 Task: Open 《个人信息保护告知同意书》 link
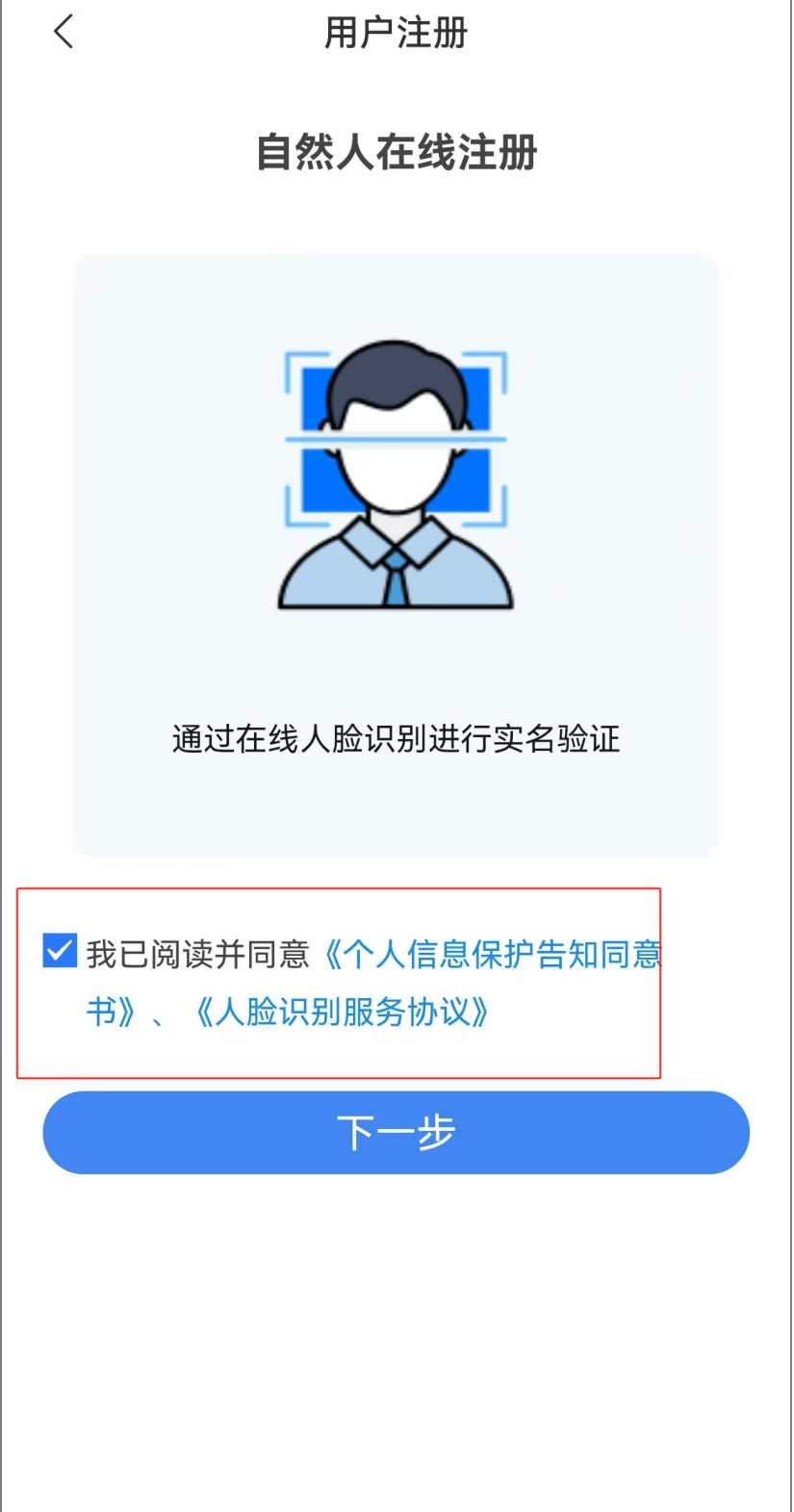pos(491,955)
